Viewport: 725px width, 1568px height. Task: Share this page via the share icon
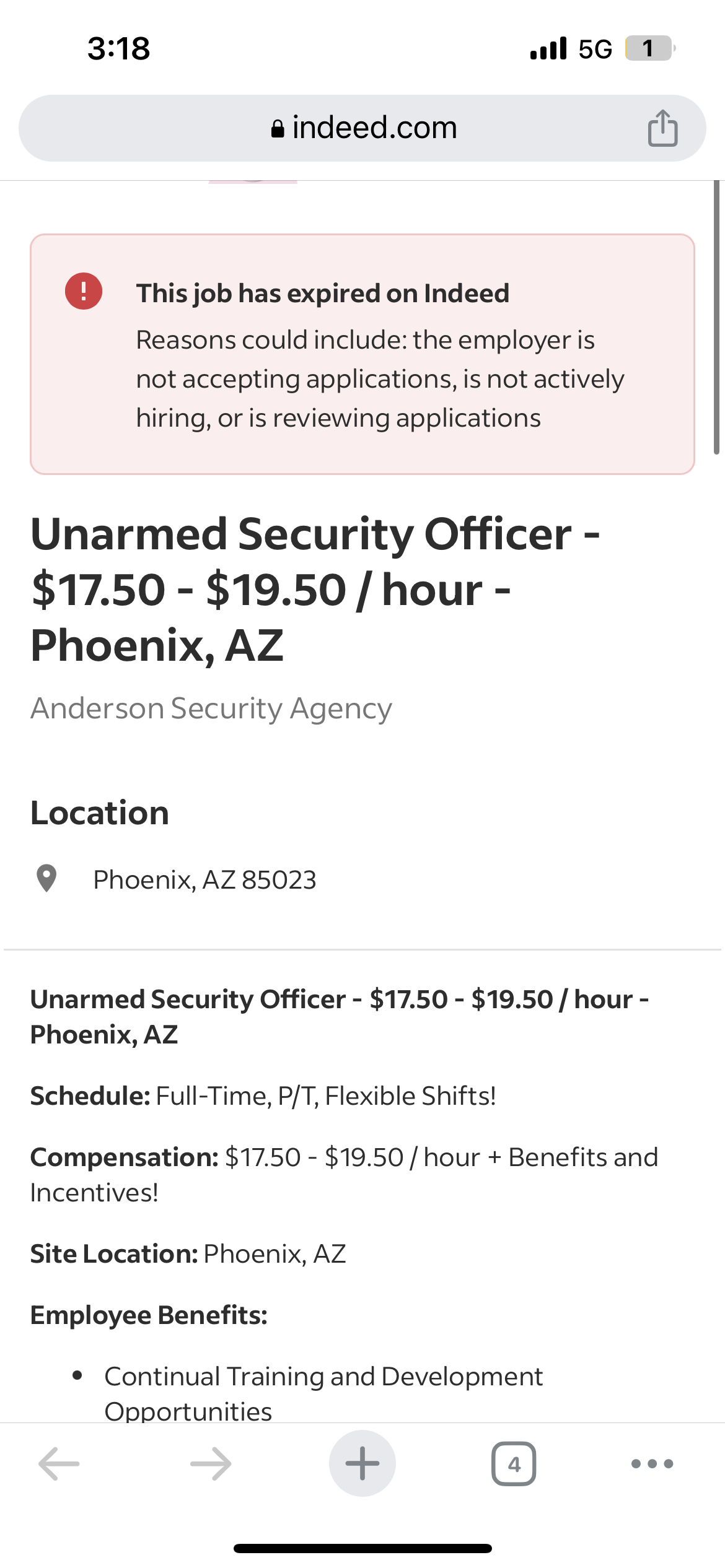(662, 128)
